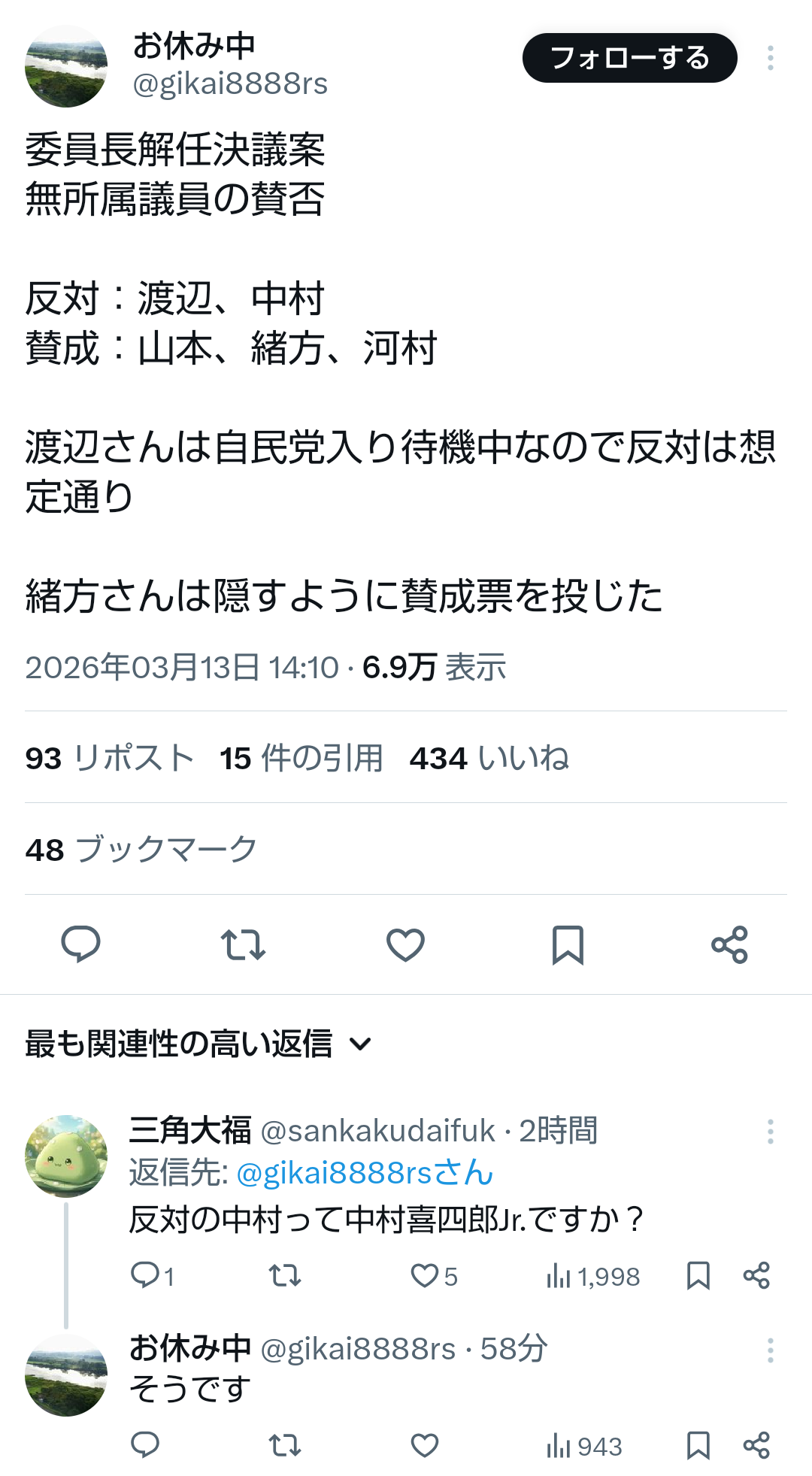Share the main post

[x=729, y=944]
